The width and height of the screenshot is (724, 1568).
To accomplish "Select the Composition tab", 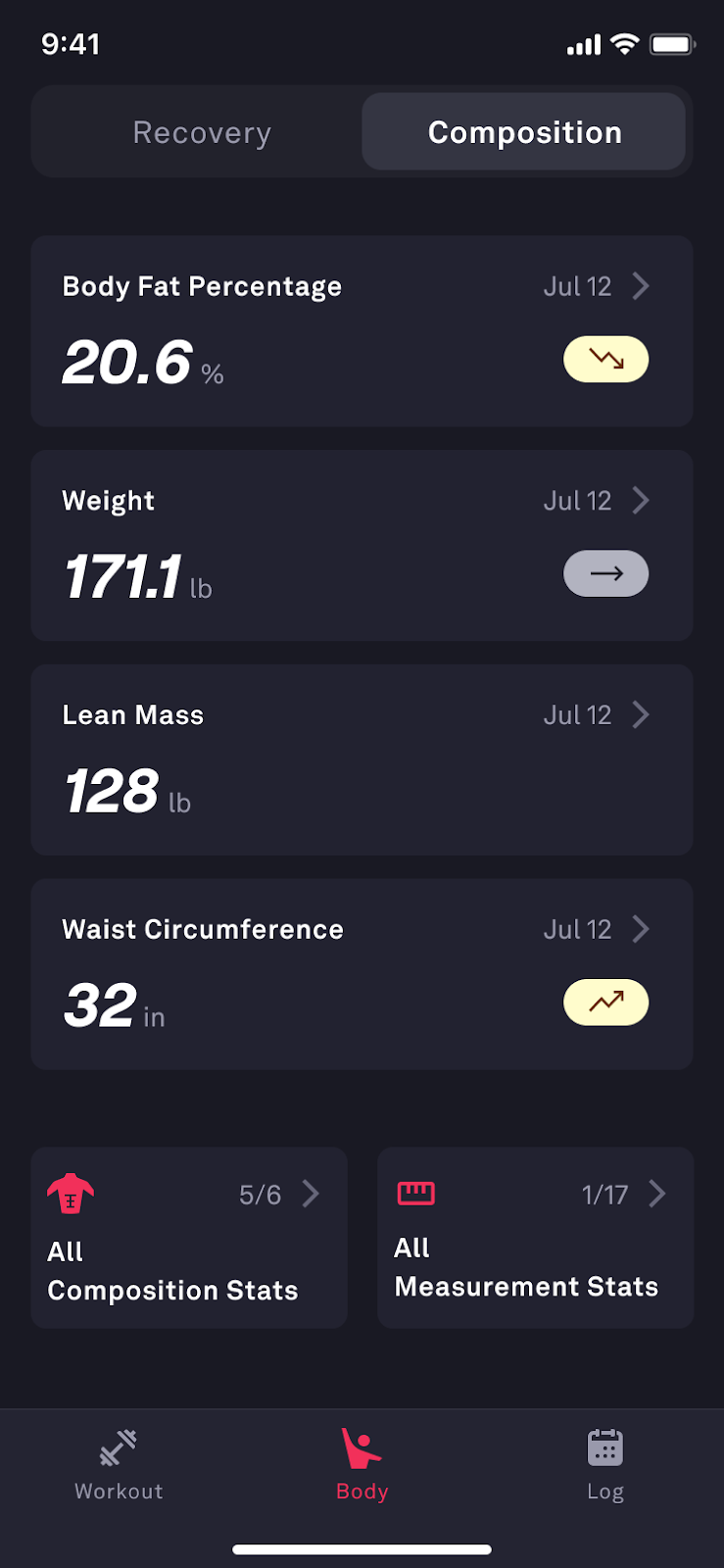I will click(524, 132).
